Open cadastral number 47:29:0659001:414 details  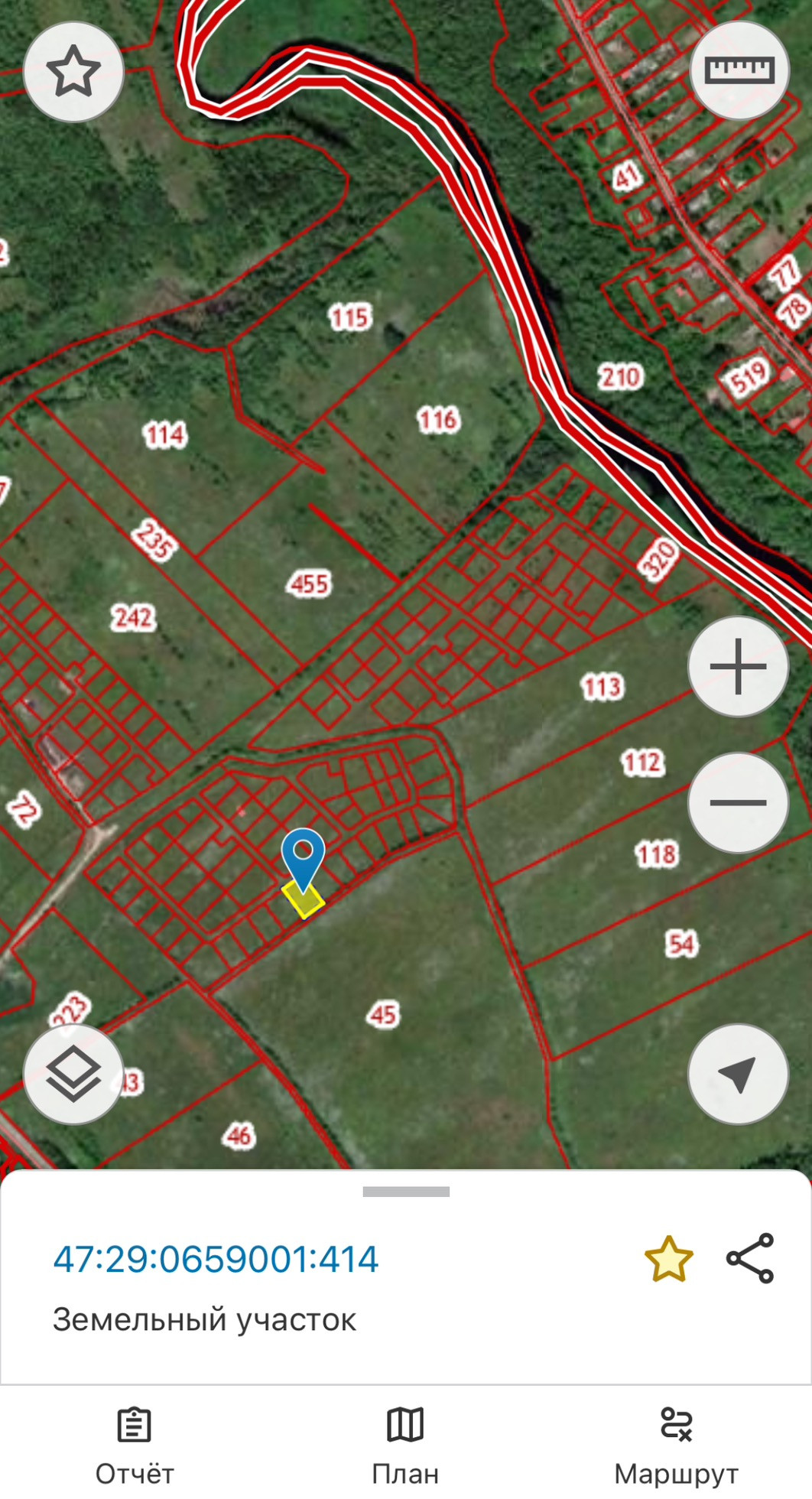coord(216,1260)
